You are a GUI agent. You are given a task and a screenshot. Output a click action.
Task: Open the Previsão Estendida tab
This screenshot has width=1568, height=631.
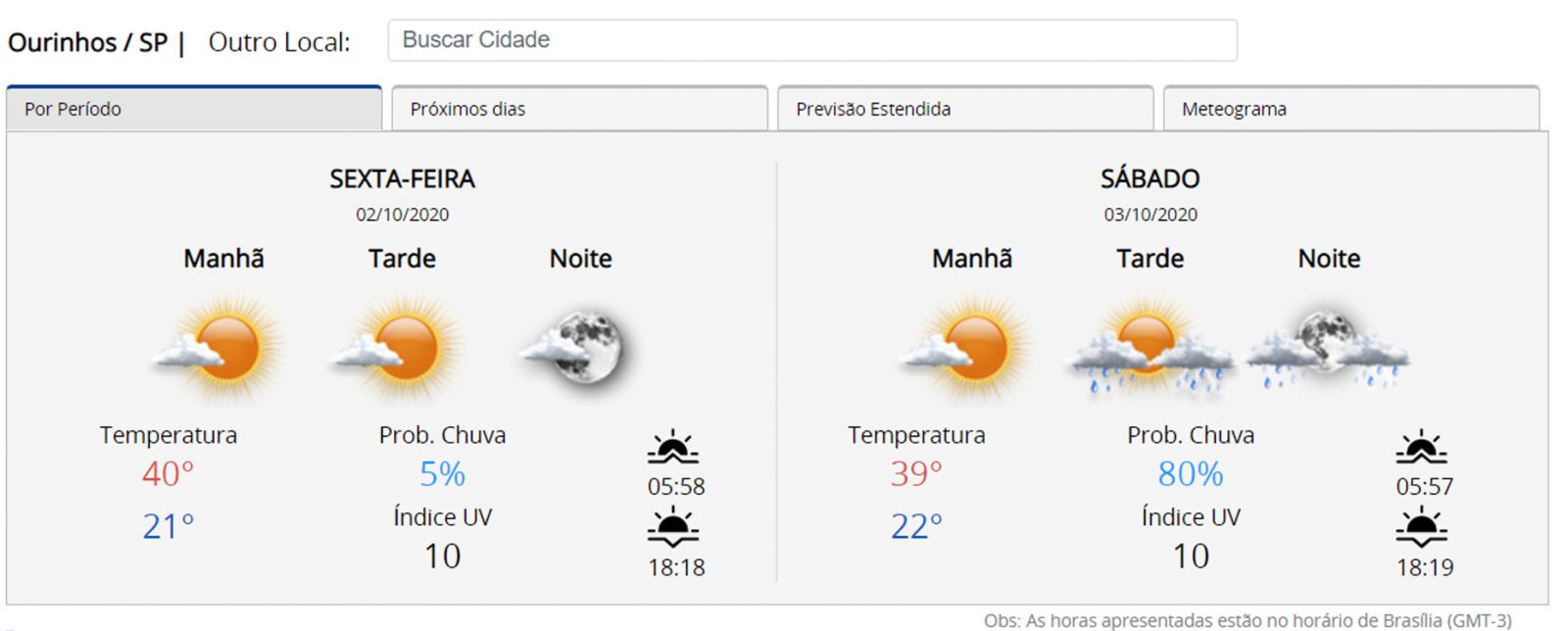tap(964, 109)
